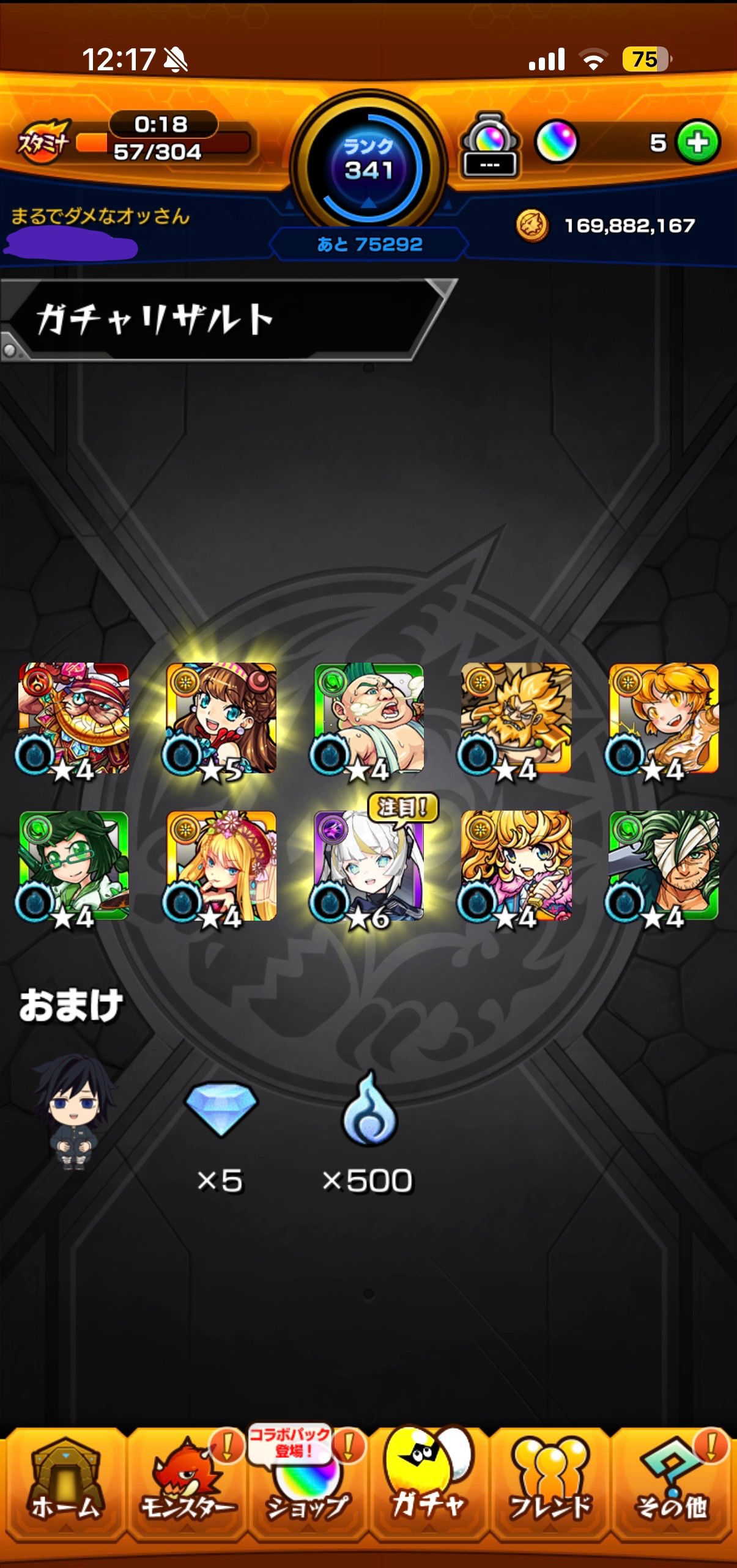The height and width of the screenshot is (1568, 737).
Task: Open the ★4 orange-haired laughing character
Action: (x=664, y=718)
